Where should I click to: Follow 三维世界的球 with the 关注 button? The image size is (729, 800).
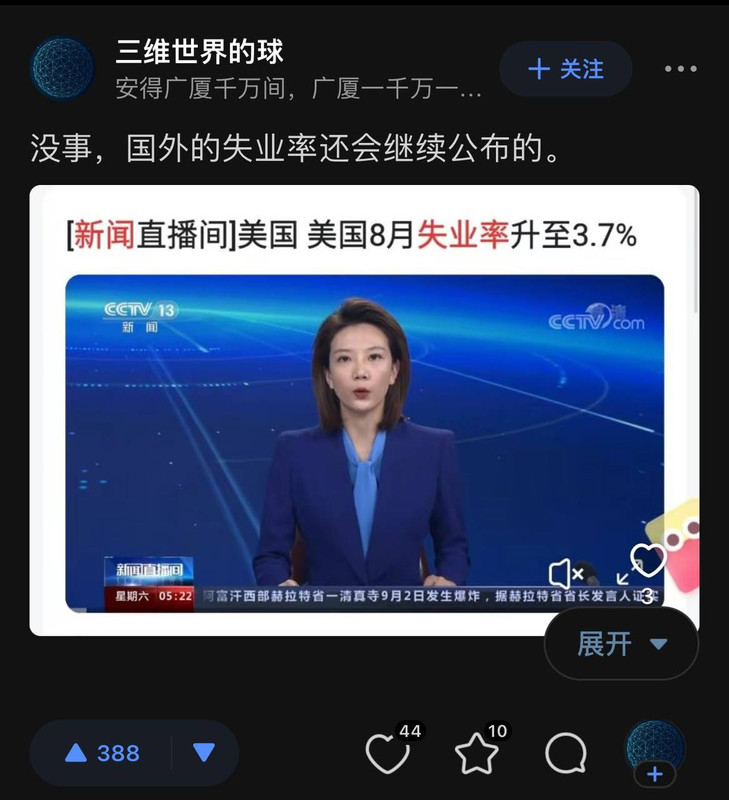(565, 69)
